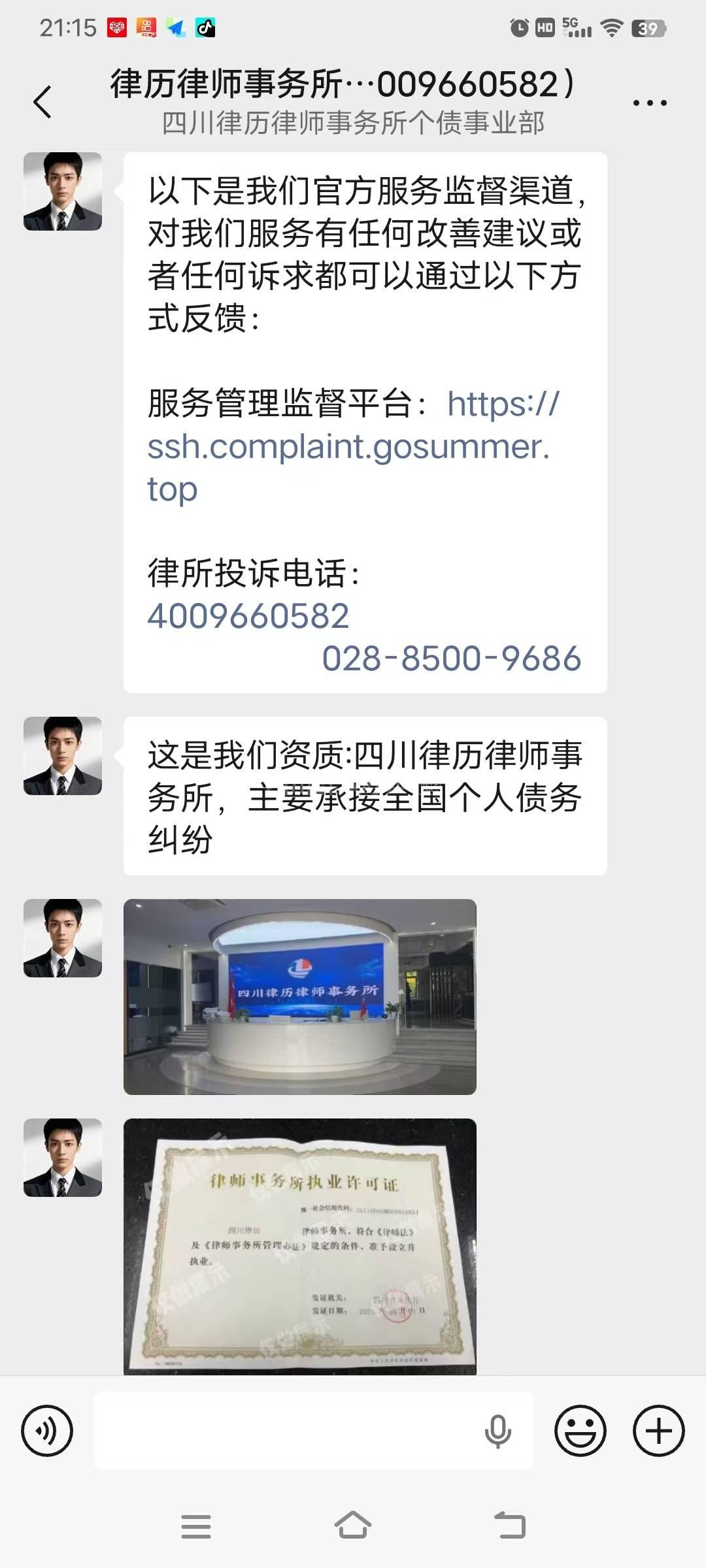Image resolution: width=706 pixels, height=1568 pixels.
Task: View the law firm lobby photo
Action: [299, 996]
